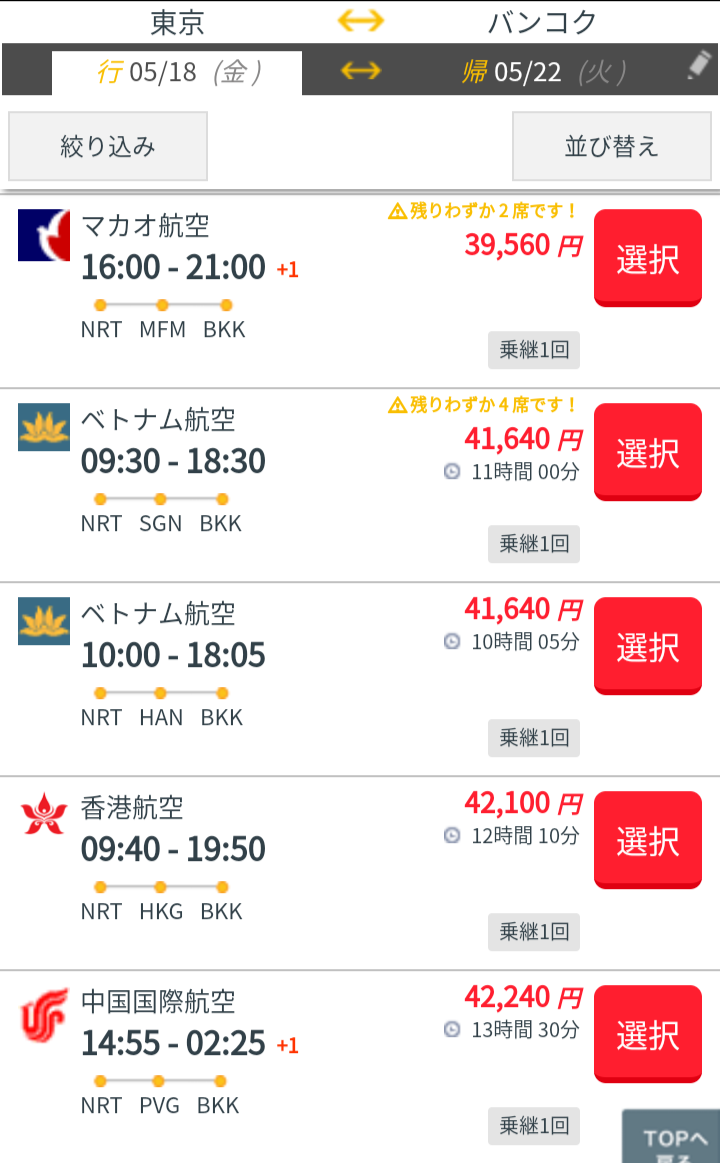The width and height of the screenshot is (720, 1163).
Task: Open the 並び替え sort options
Action: [612, 146]
